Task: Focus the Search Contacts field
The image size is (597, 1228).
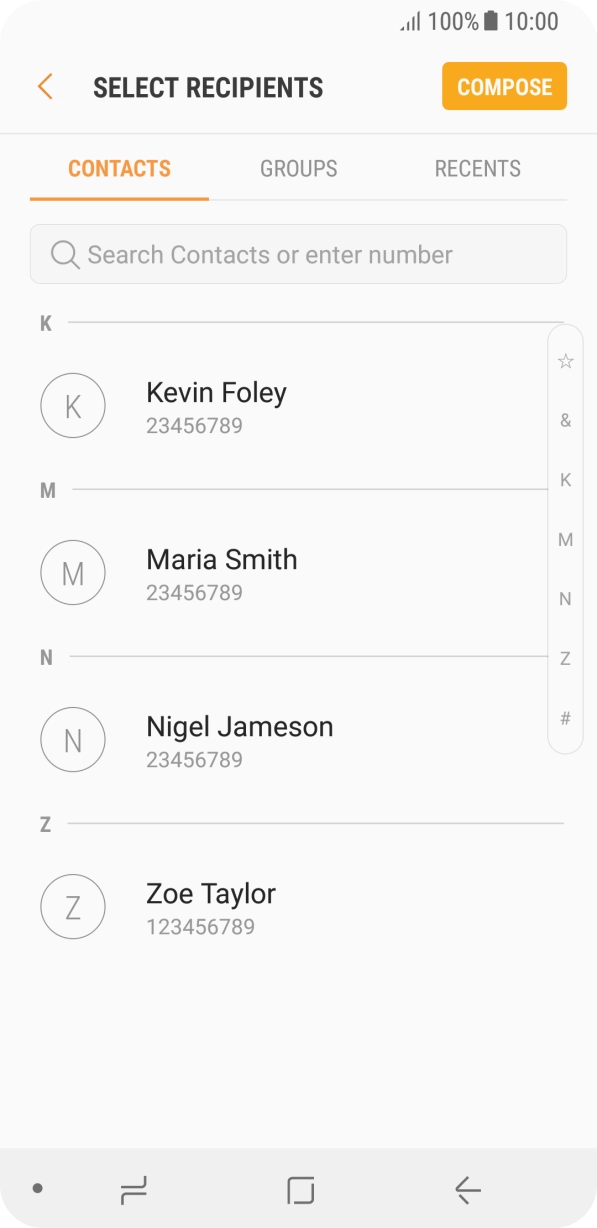Action: tap(298, 254)
